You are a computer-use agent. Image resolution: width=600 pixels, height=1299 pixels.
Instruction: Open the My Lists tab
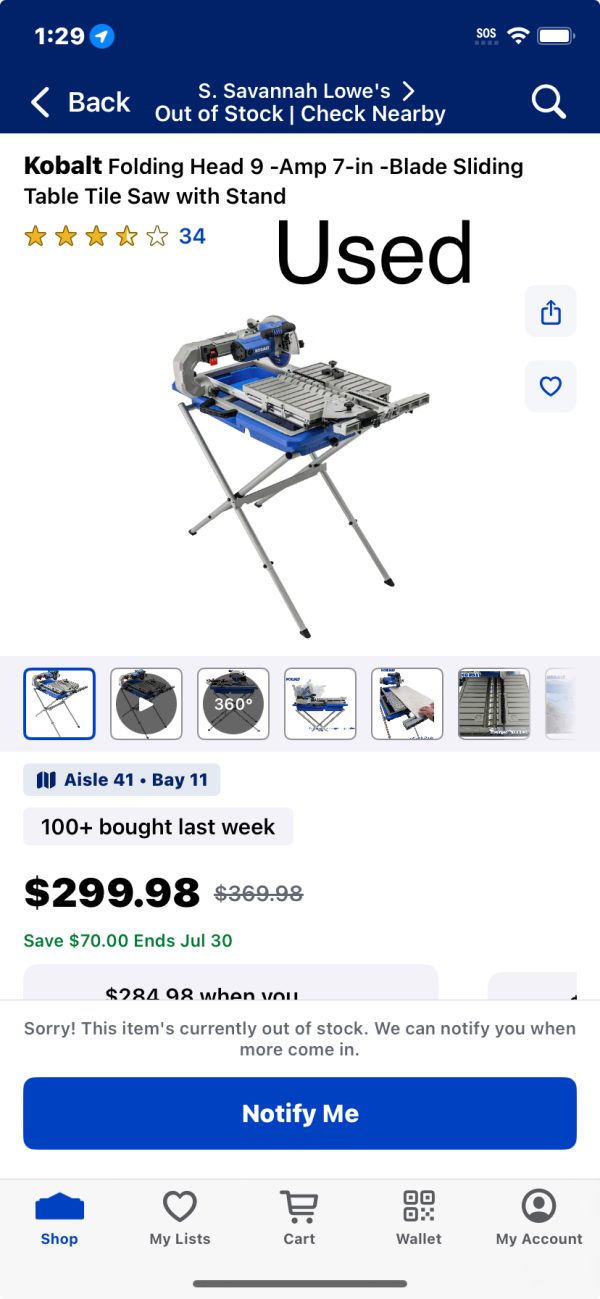point(180,1218)
